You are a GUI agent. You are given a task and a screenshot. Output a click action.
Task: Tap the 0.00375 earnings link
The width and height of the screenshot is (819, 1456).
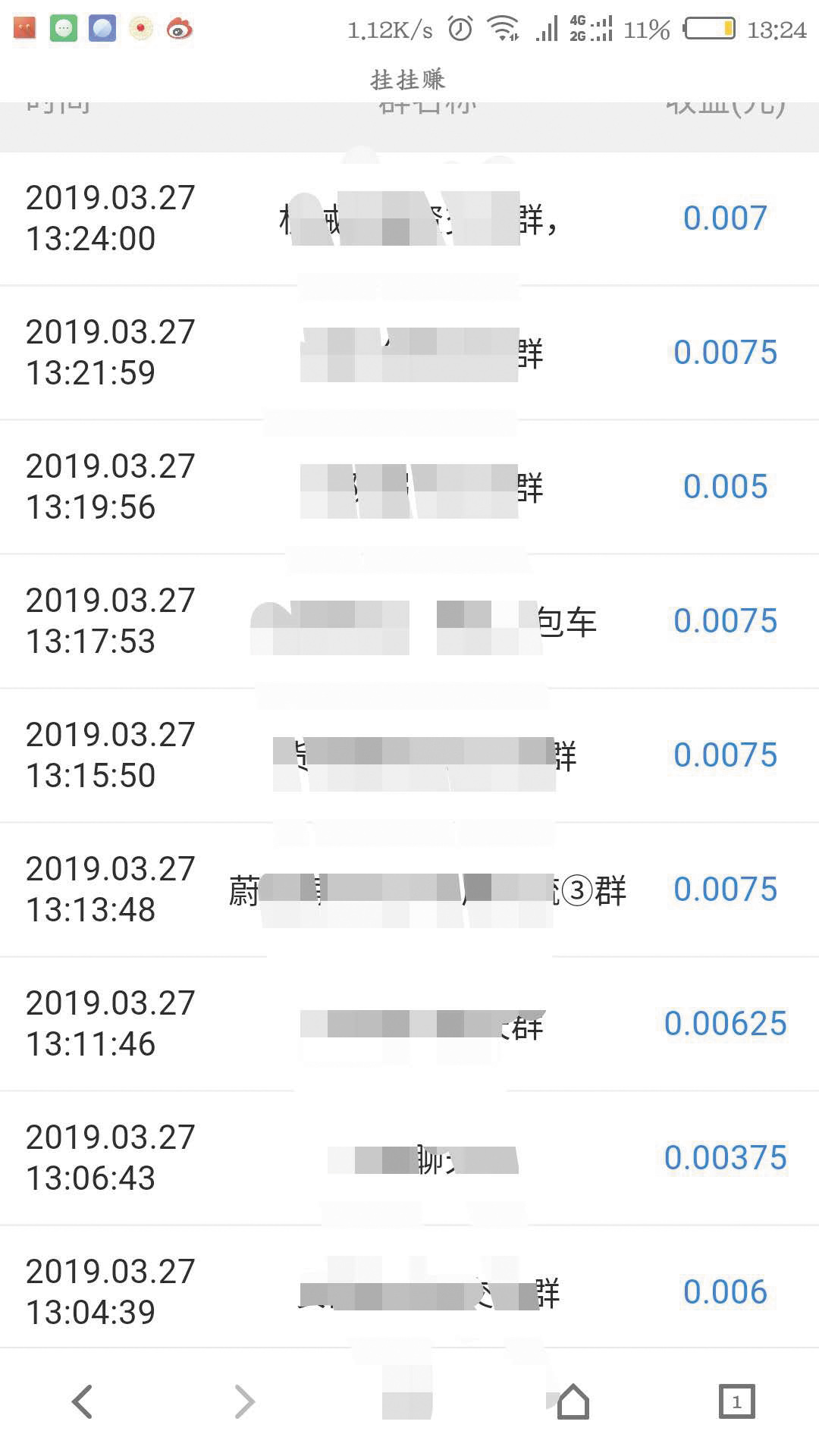pyautogui.click(x=725, y=1156)
